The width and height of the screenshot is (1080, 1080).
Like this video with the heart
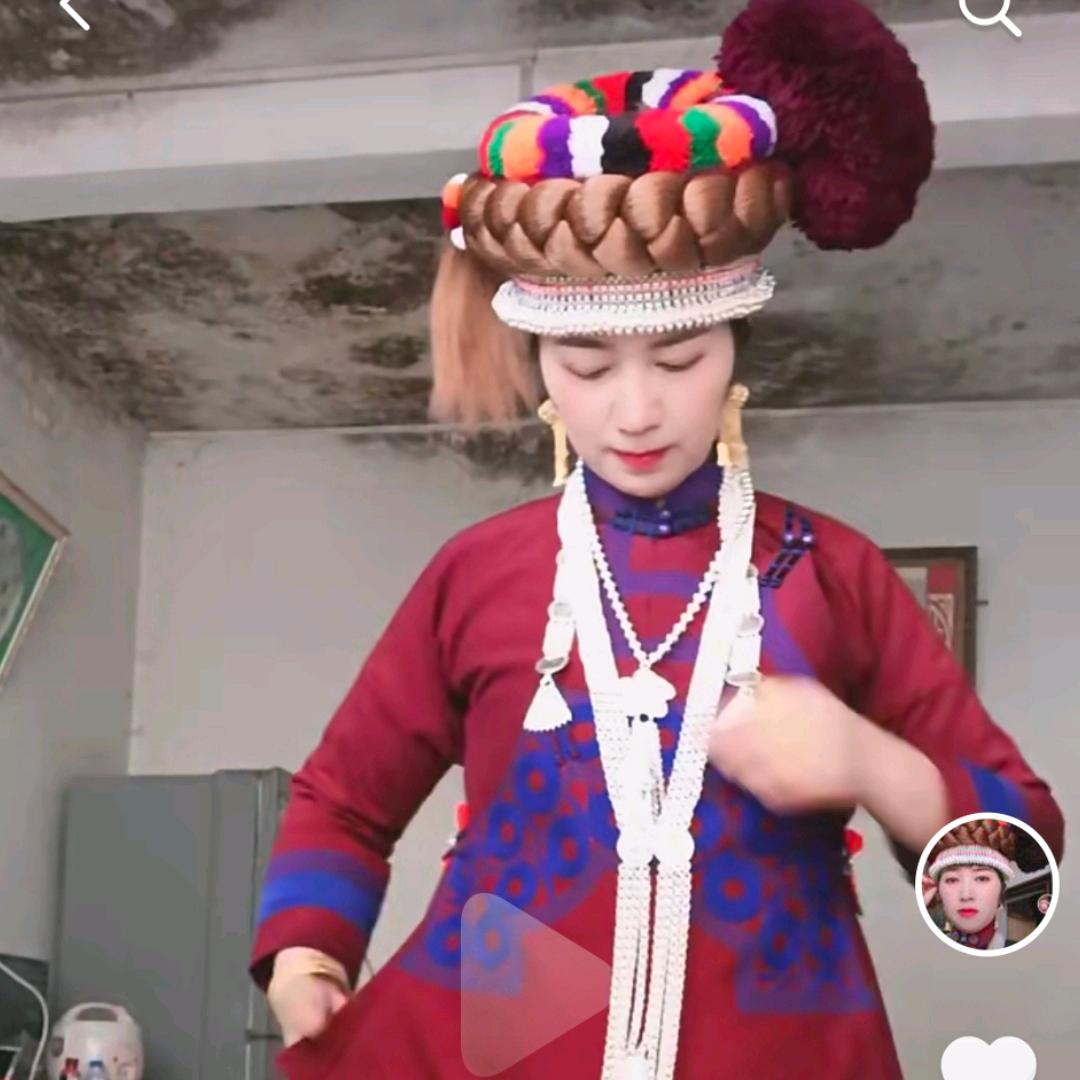point(988,1060)
